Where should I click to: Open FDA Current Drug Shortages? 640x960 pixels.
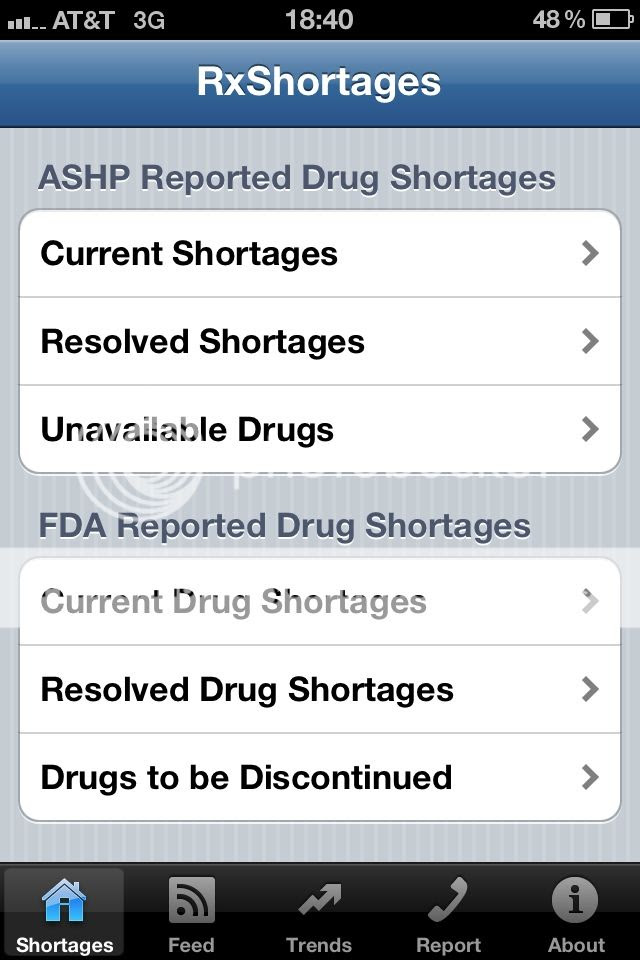click(320, 602)
